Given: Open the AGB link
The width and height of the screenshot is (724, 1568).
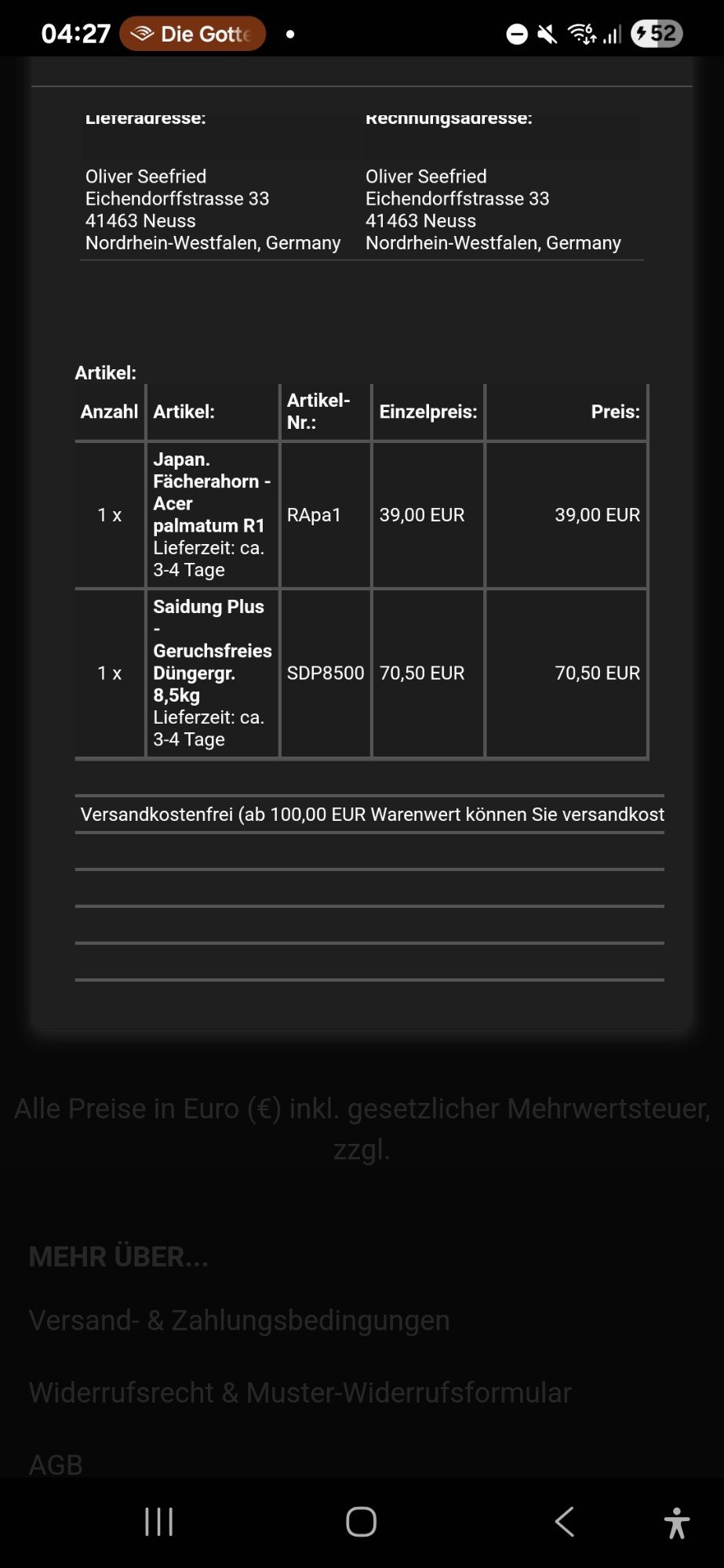Looking at the screenshot, I should click(56, 1464).
